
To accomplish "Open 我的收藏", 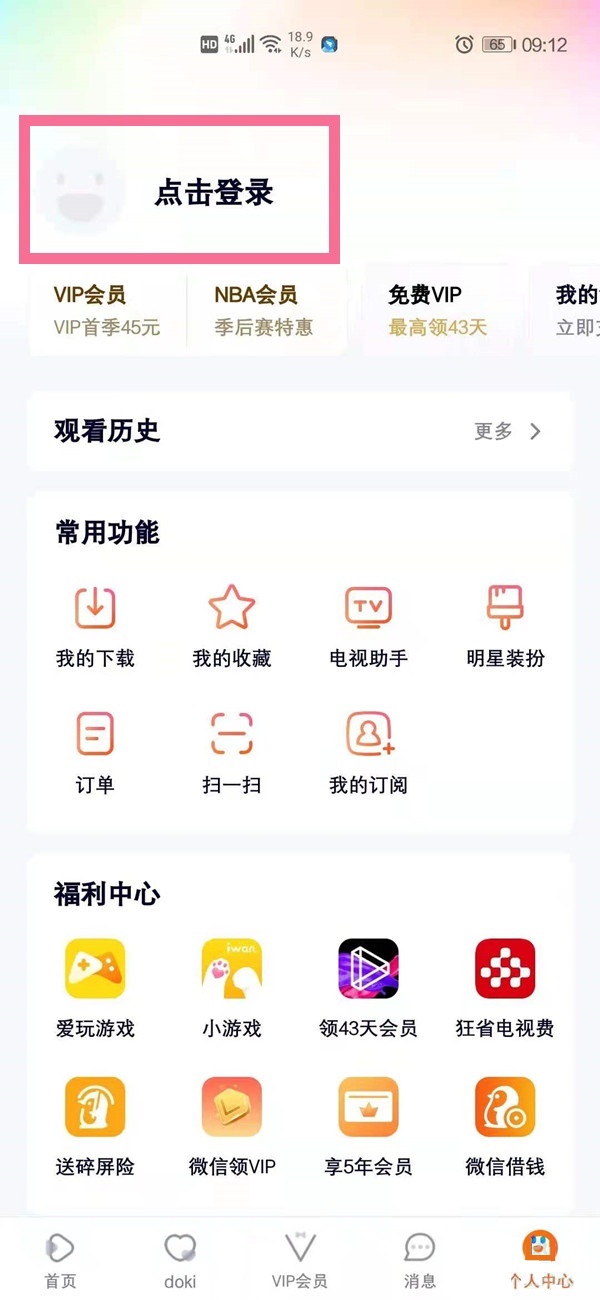I will point(232,626).
